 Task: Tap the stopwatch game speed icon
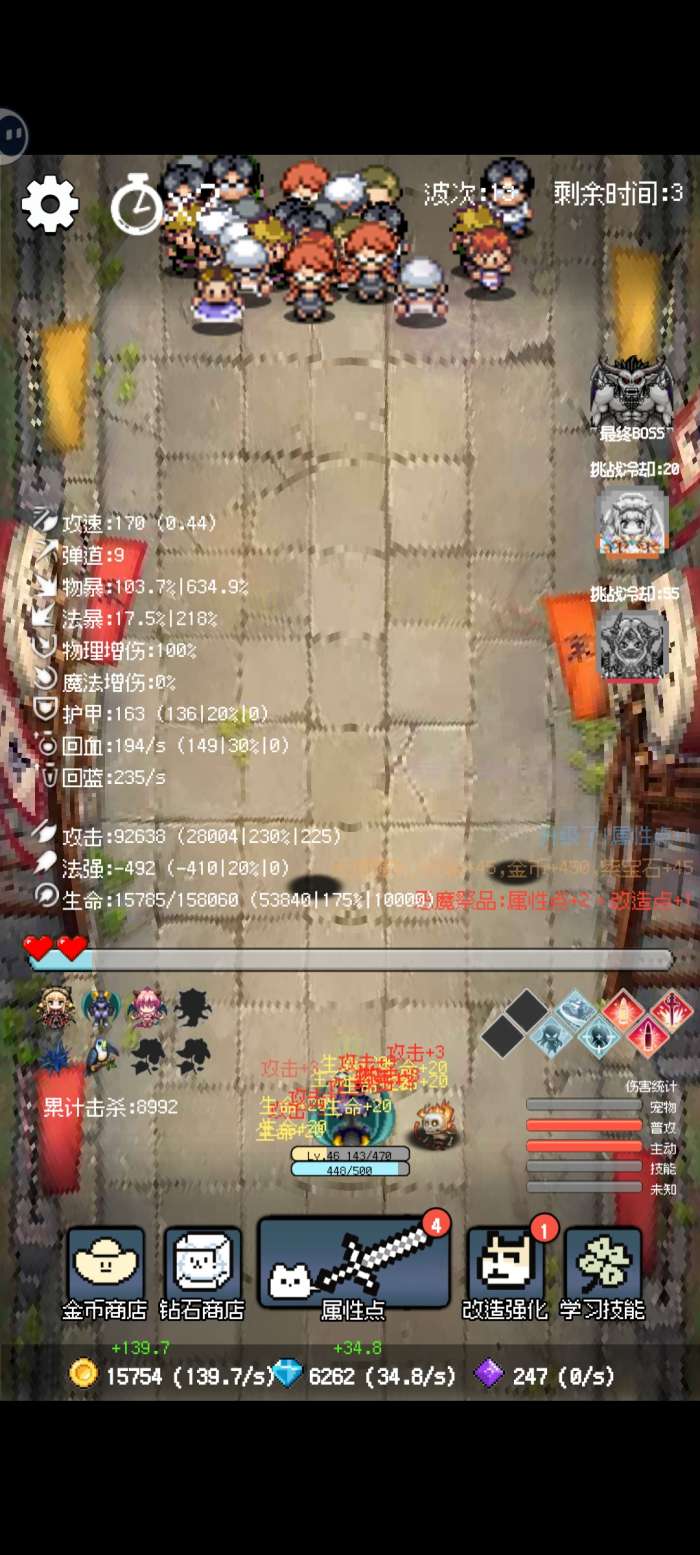(136, 206)
